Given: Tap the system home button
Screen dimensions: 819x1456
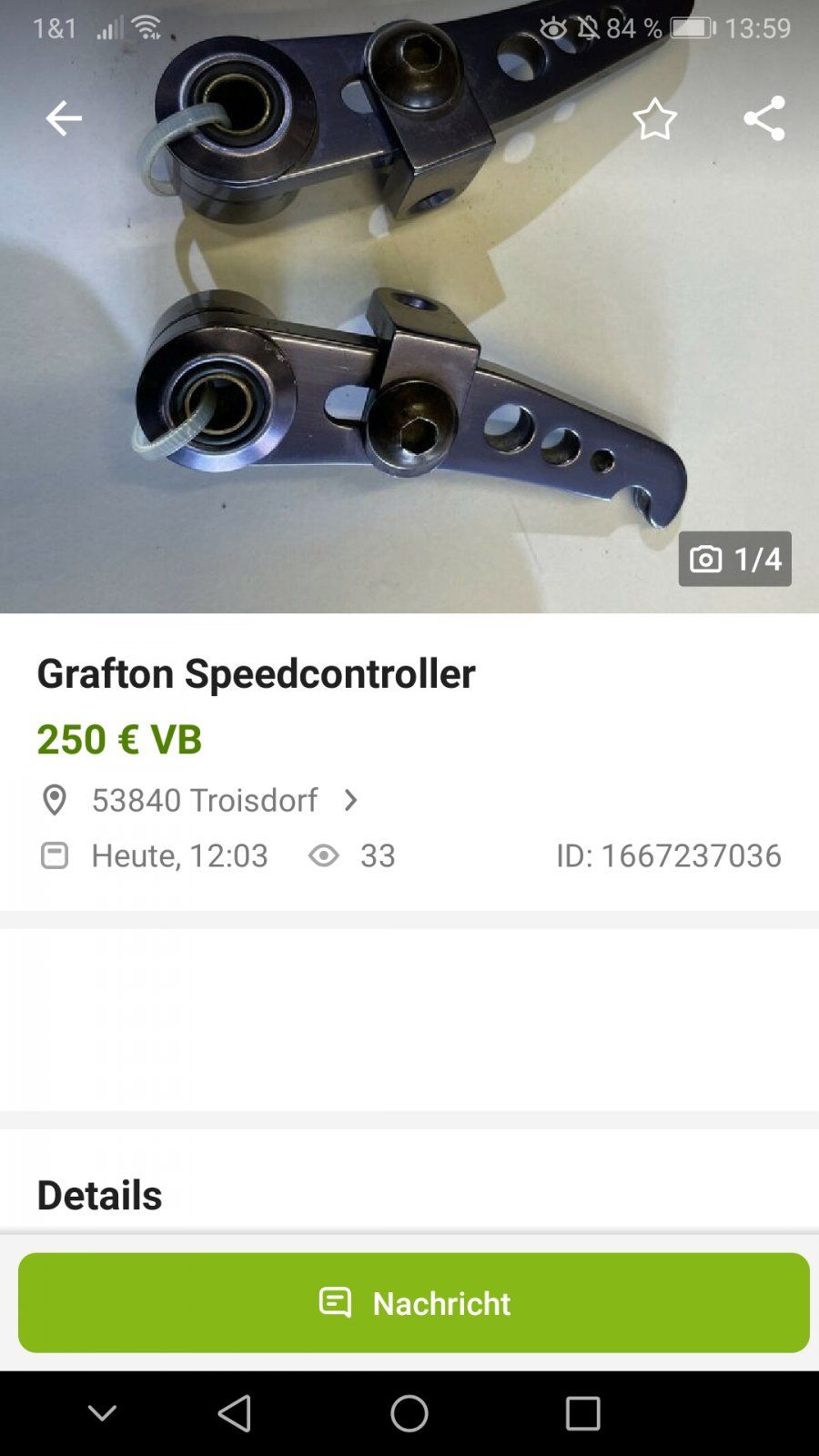Looking at the screenshot, I should point(409,1413).
